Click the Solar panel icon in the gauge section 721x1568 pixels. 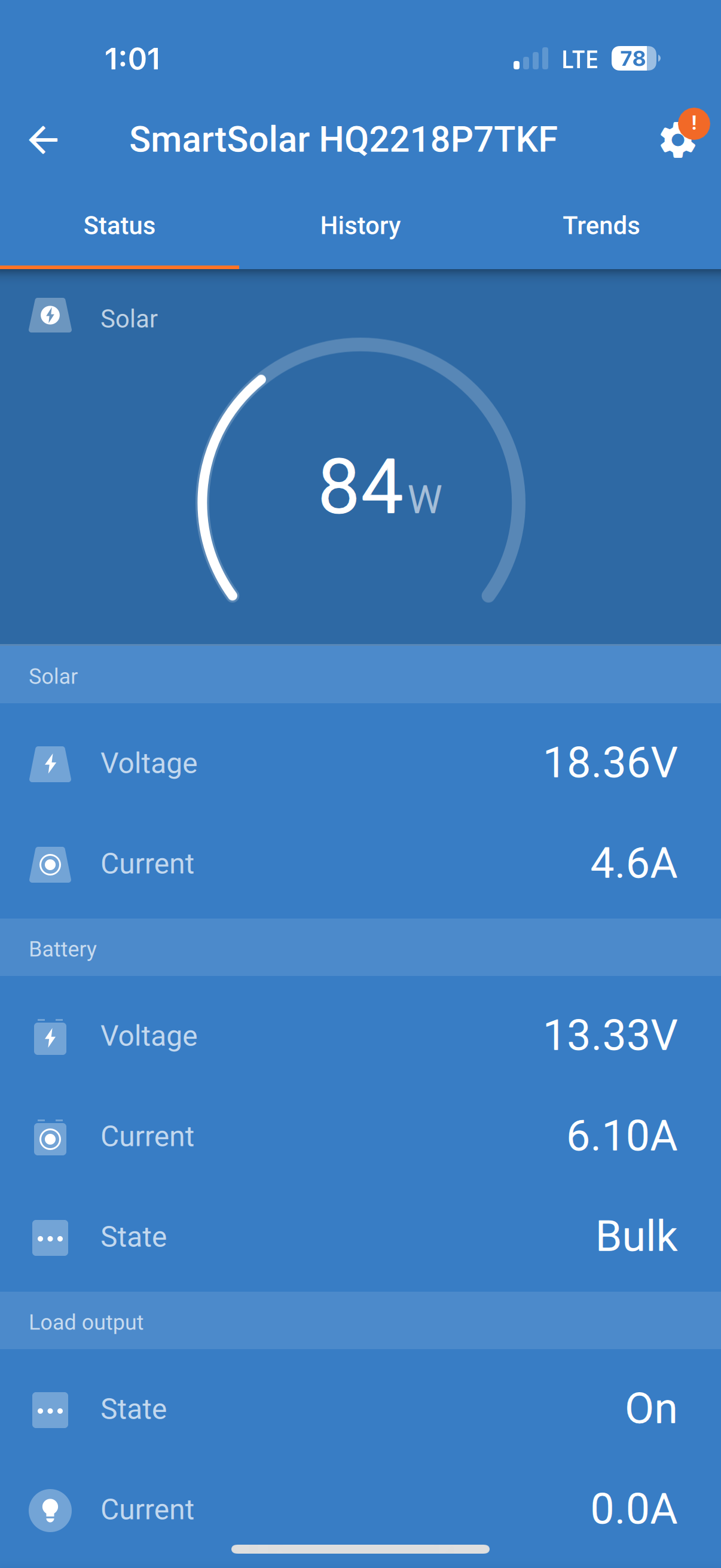pos(50,316)
